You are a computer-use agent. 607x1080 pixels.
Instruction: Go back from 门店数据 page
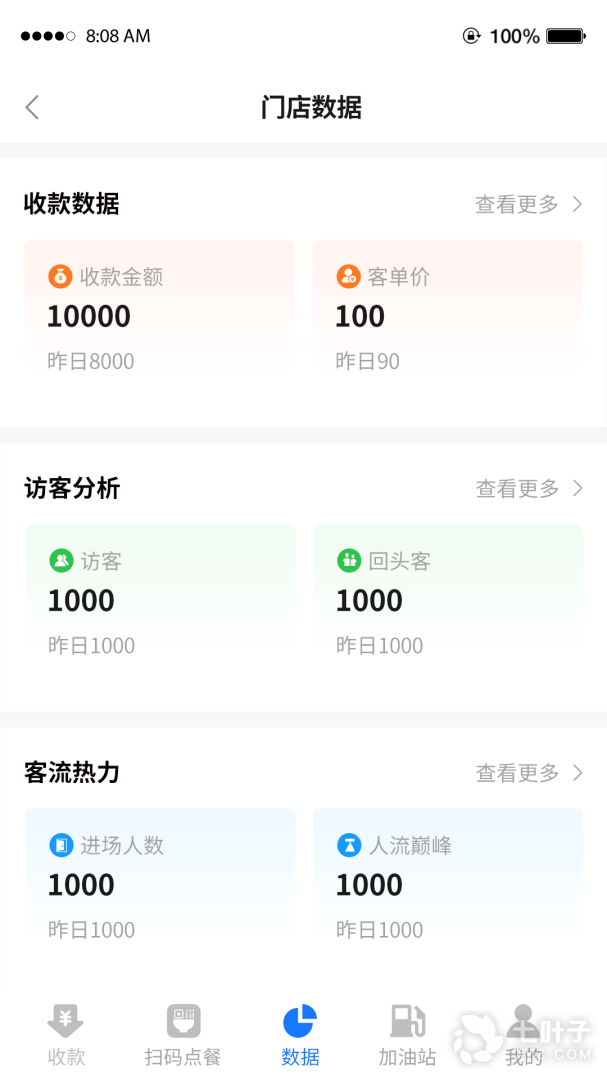[x=32, y=108]
